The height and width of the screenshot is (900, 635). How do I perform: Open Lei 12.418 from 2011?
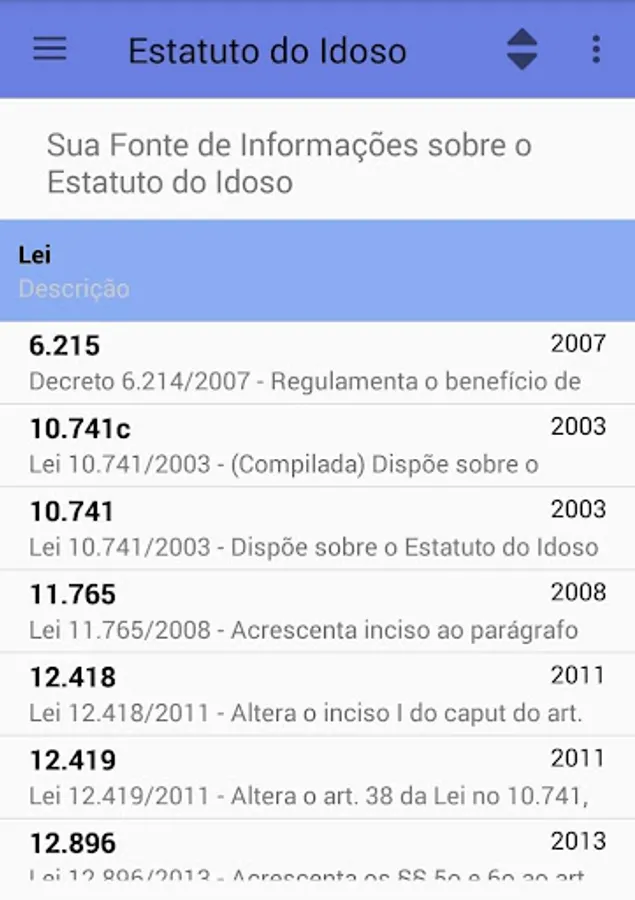click(x=317, y=694)
